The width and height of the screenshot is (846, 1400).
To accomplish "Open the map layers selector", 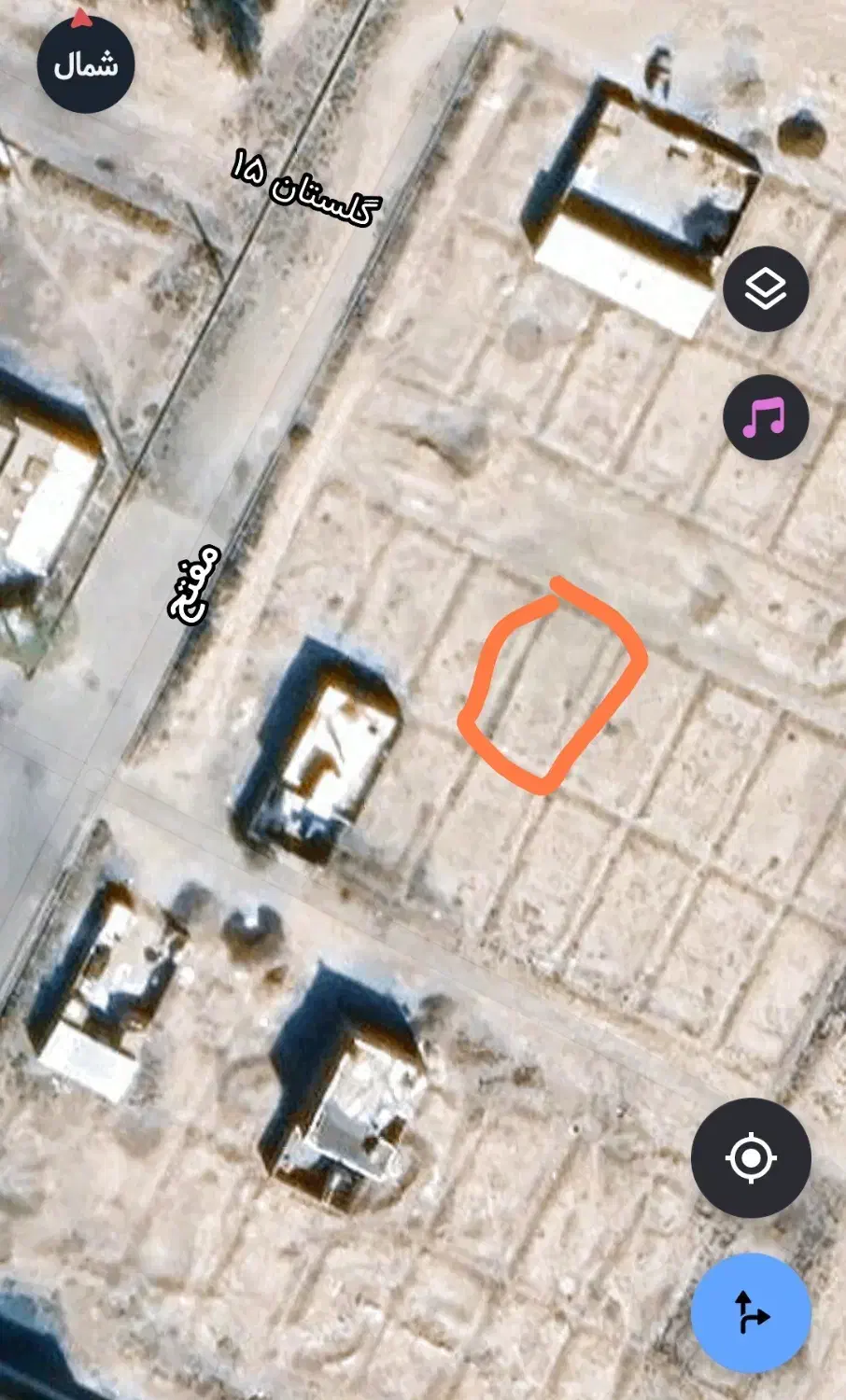I will [x=766, y=288].
